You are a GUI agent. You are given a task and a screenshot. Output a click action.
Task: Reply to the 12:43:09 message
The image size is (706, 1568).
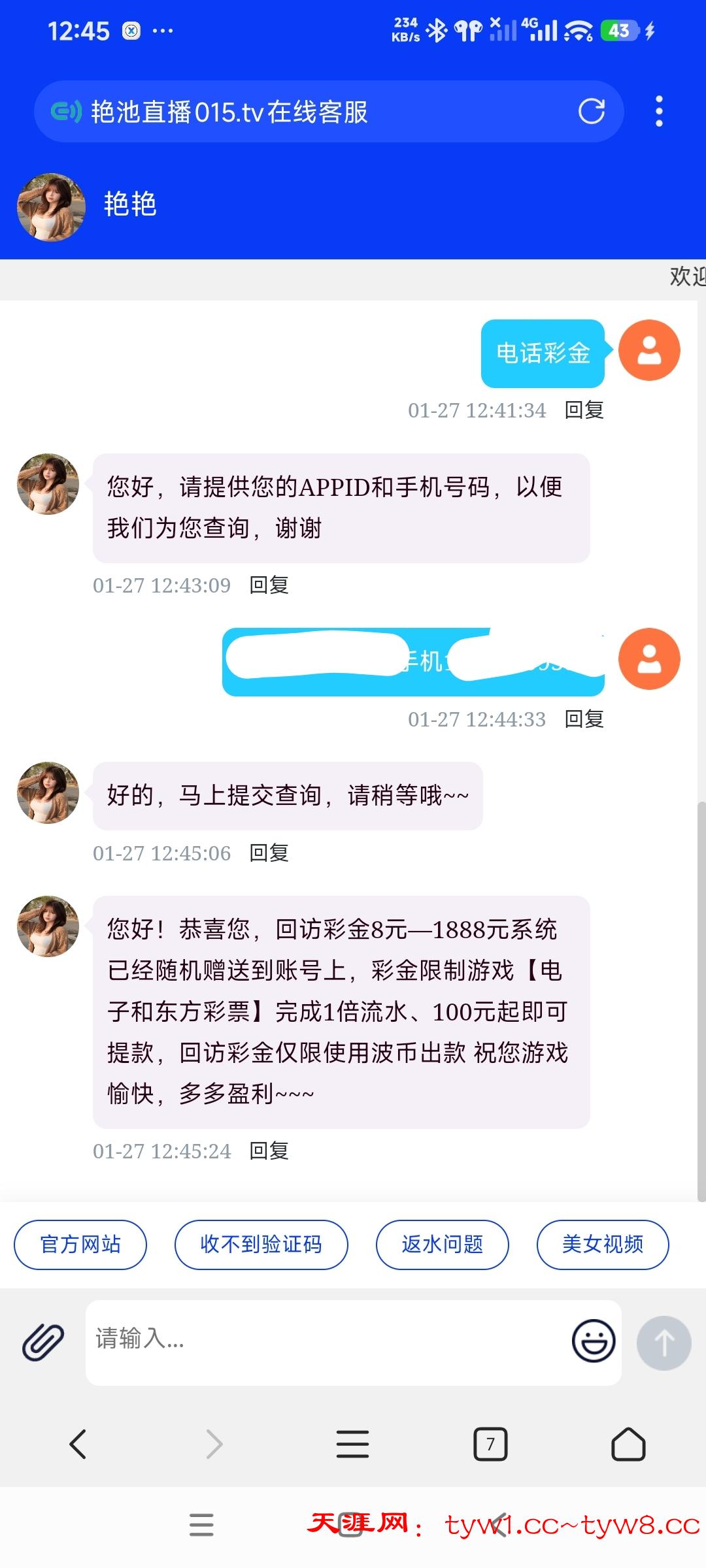[x=269, y=585]
